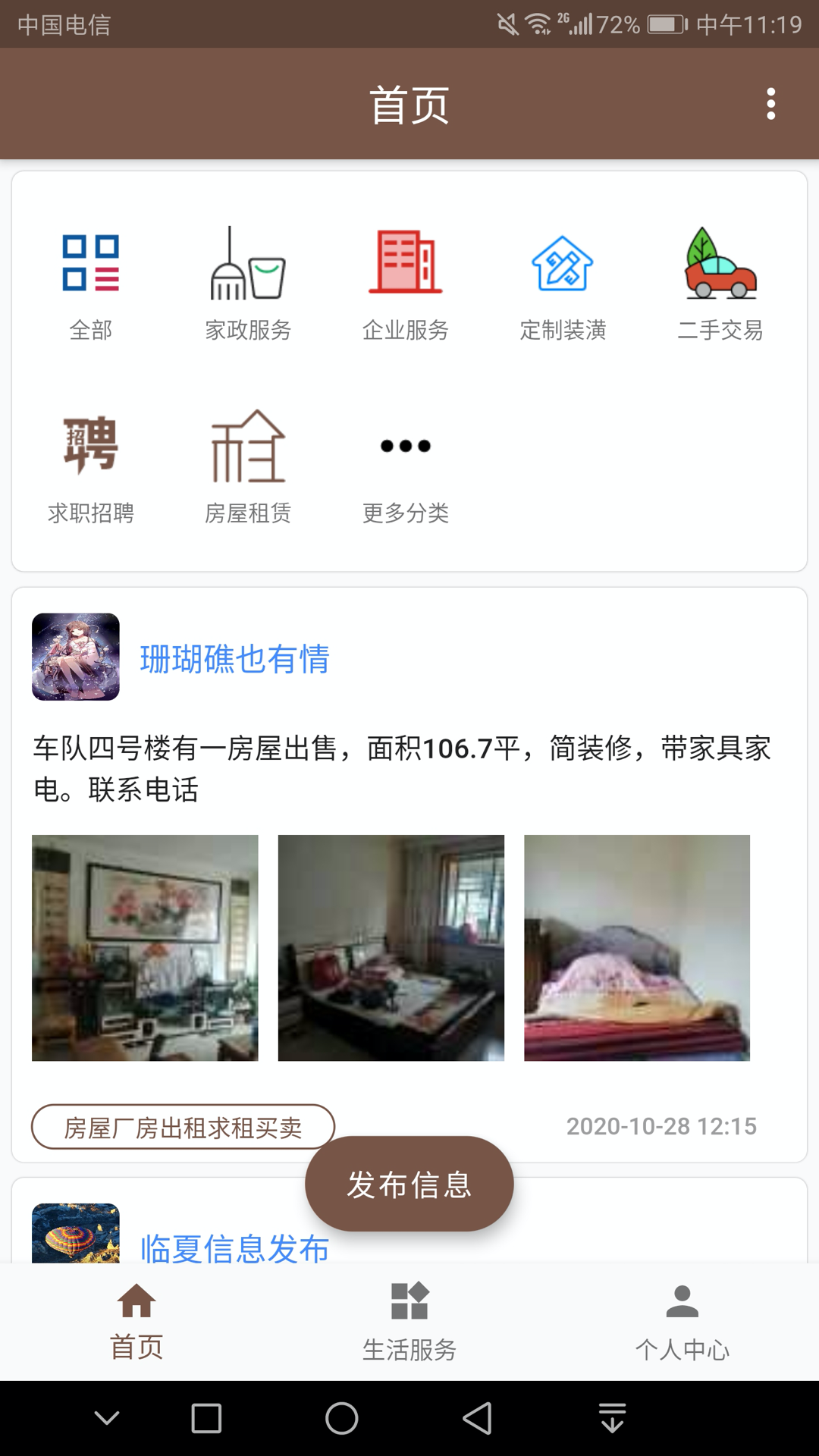Select the 首页 tab in the bottom bar
Viewport: 819px width, 1456px height.
point(136,1322)
